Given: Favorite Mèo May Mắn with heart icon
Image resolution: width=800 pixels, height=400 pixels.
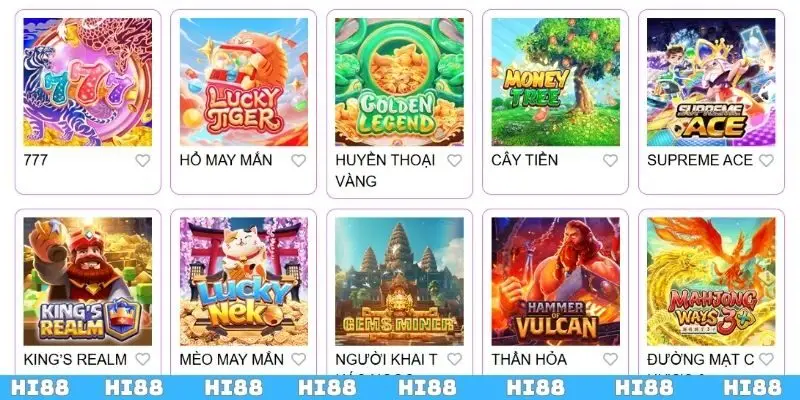Looking at the screenshot, I should (x=299, y=359).
